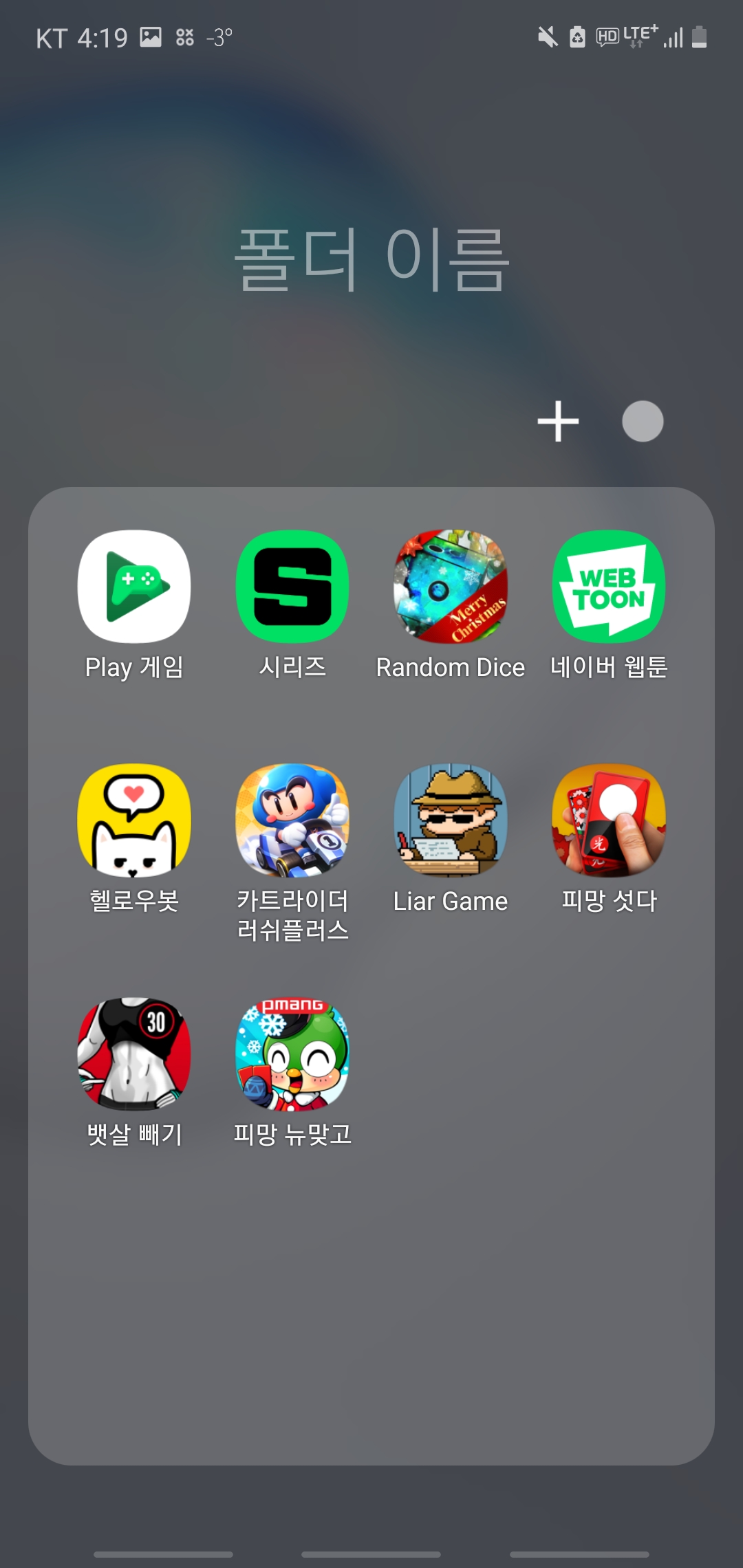743x1568 pixels.
Task: Start 피망 섯다
Action: click(609, 822)
